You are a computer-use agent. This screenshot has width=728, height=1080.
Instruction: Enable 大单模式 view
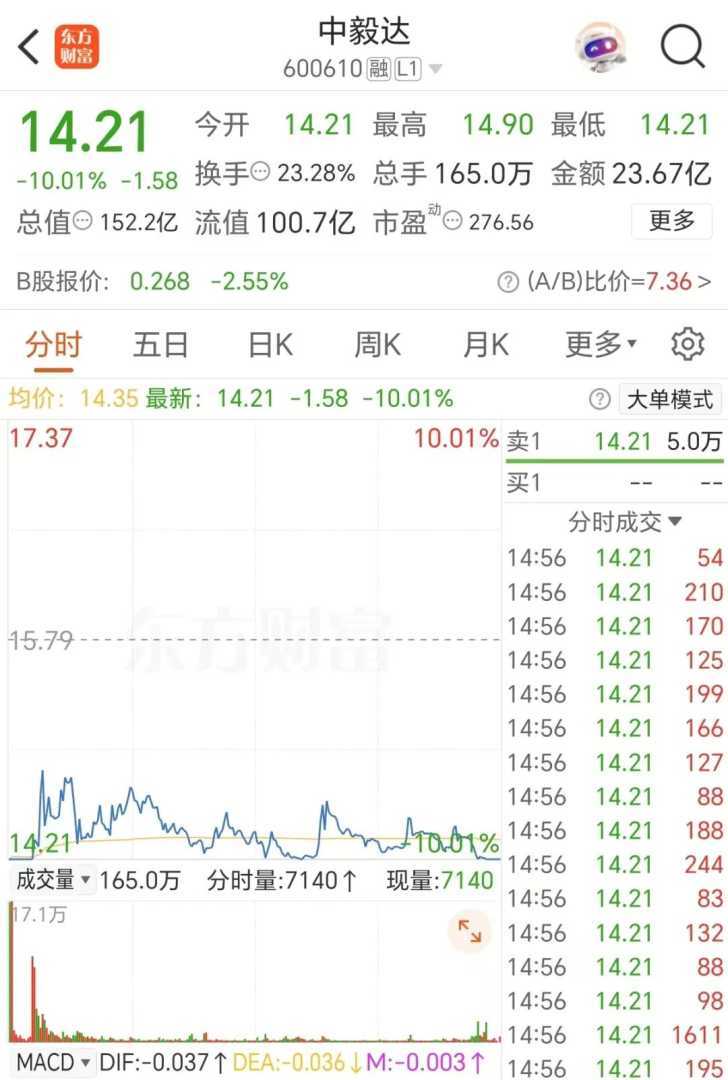(x=669, y=400)
